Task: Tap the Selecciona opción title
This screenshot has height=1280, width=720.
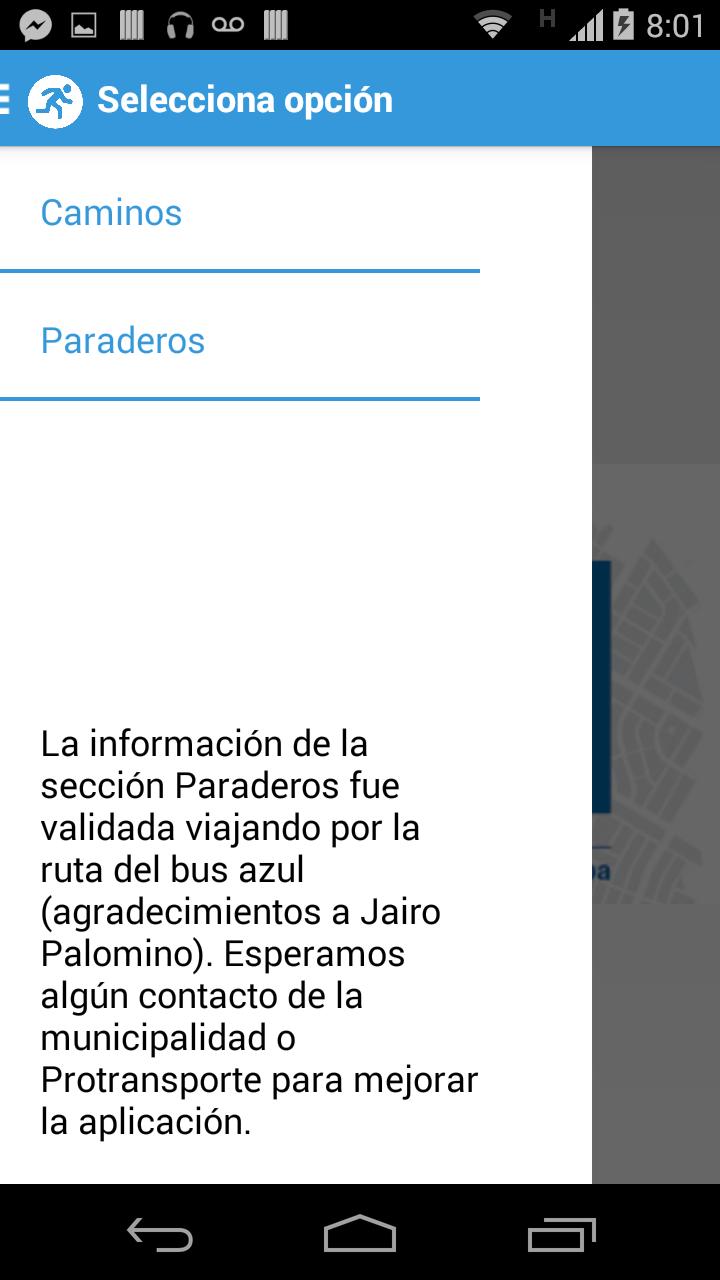Action: (243, 98)
